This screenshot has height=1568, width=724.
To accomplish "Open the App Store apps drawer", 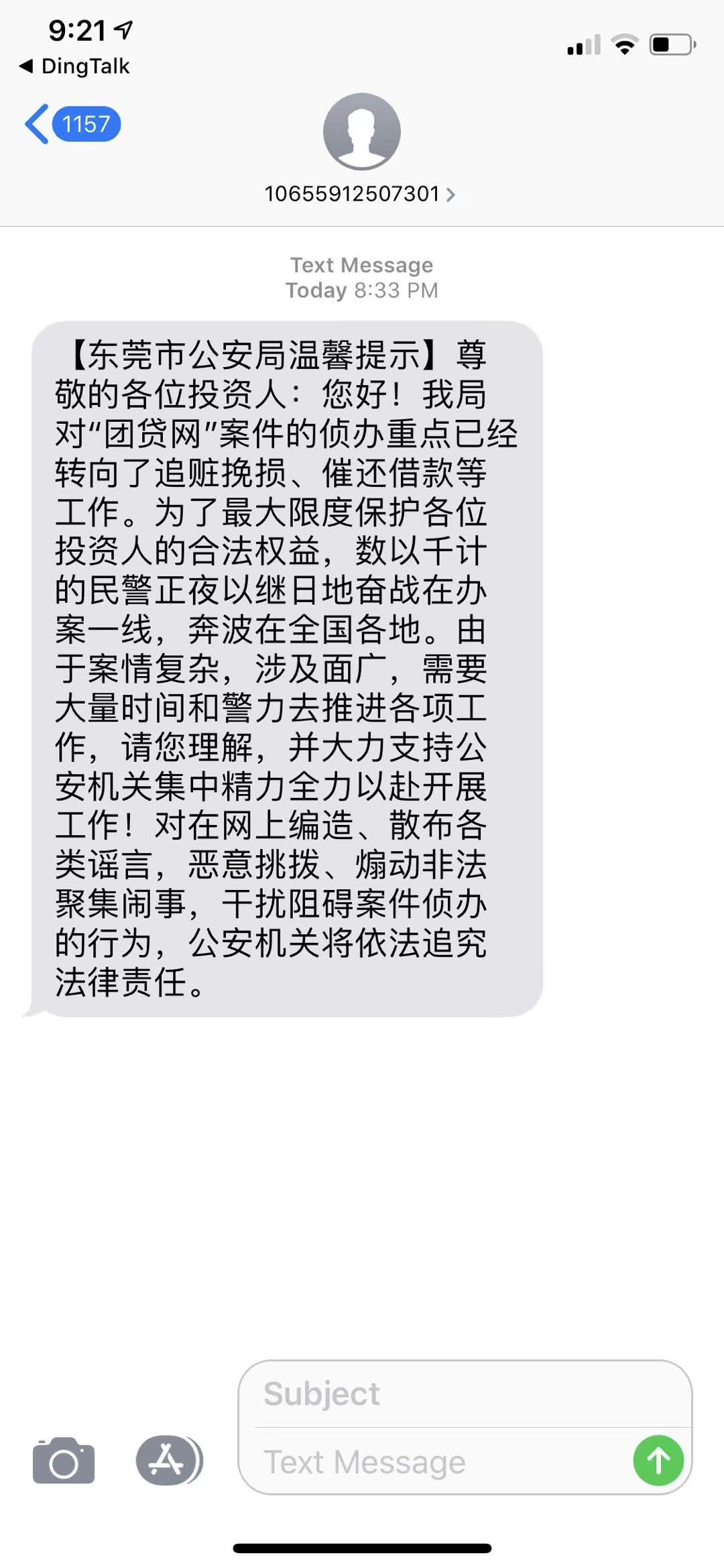I will (x=168, y=1461).
